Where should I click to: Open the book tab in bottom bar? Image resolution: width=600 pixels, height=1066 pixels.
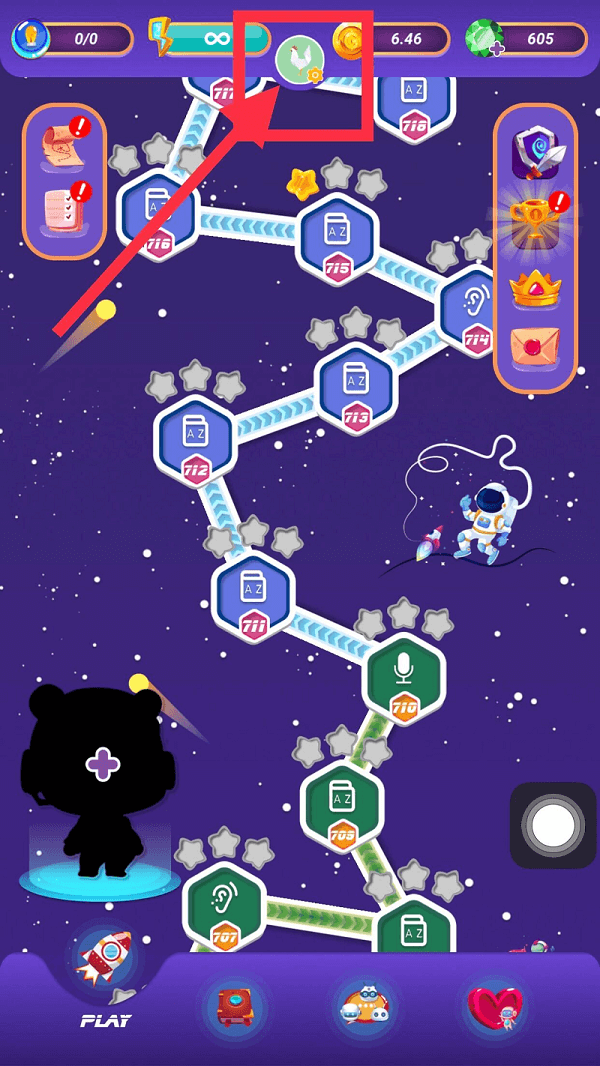(x=234, y=1003)
